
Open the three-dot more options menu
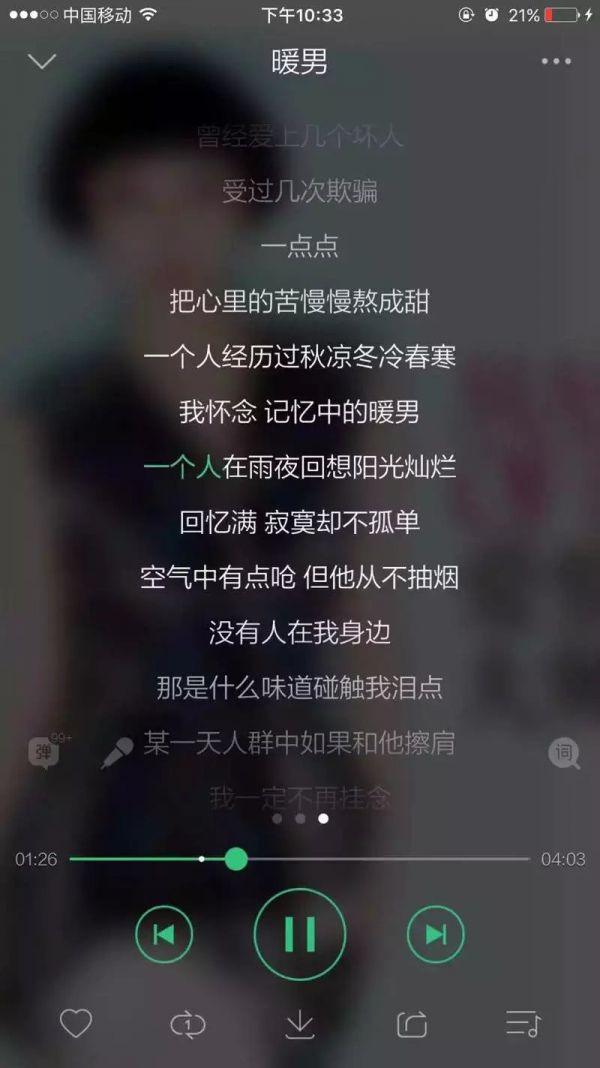tap(556, 62)
